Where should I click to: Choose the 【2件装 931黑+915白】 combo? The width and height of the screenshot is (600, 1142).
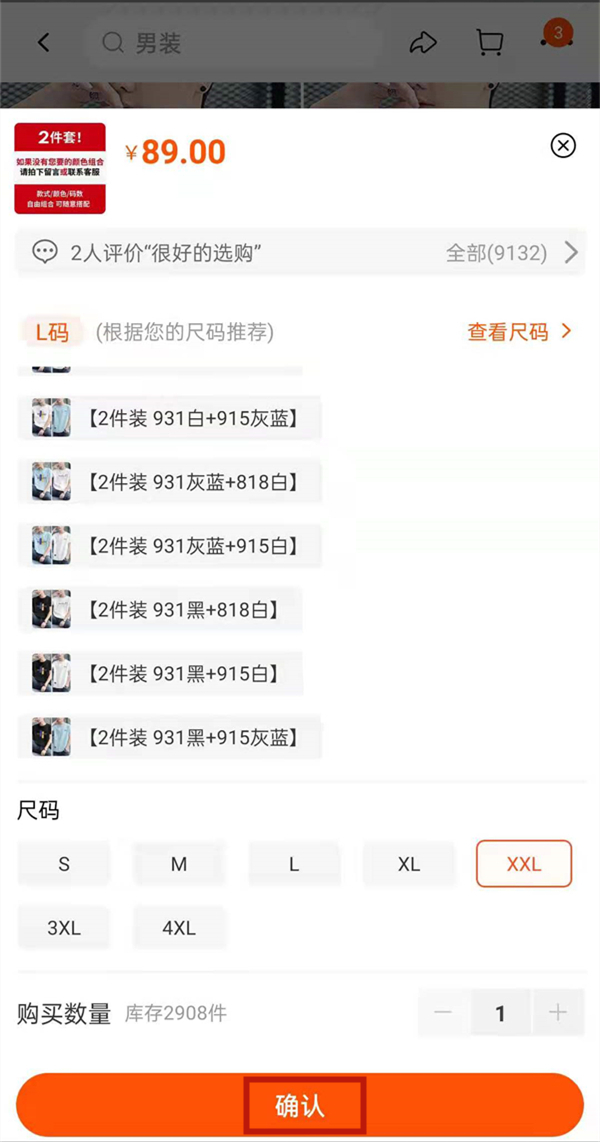(160, 673)
